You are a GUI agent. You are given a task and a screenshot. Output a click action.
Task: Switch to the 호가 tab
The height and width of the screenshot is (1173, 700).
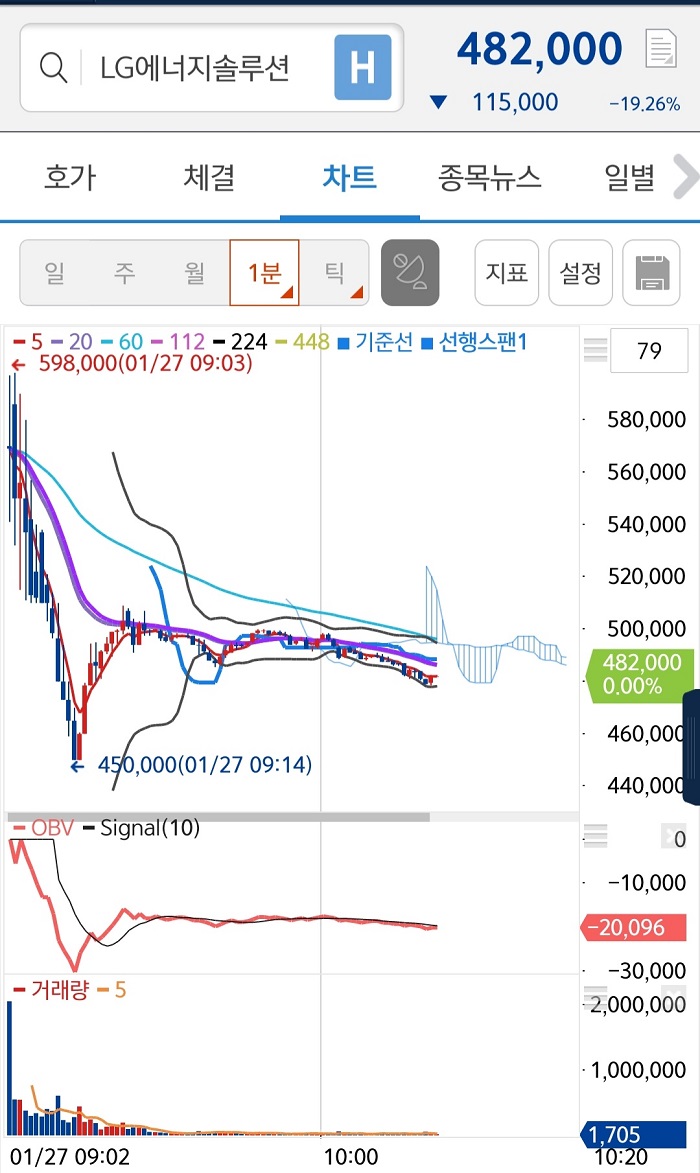point(69,178)
